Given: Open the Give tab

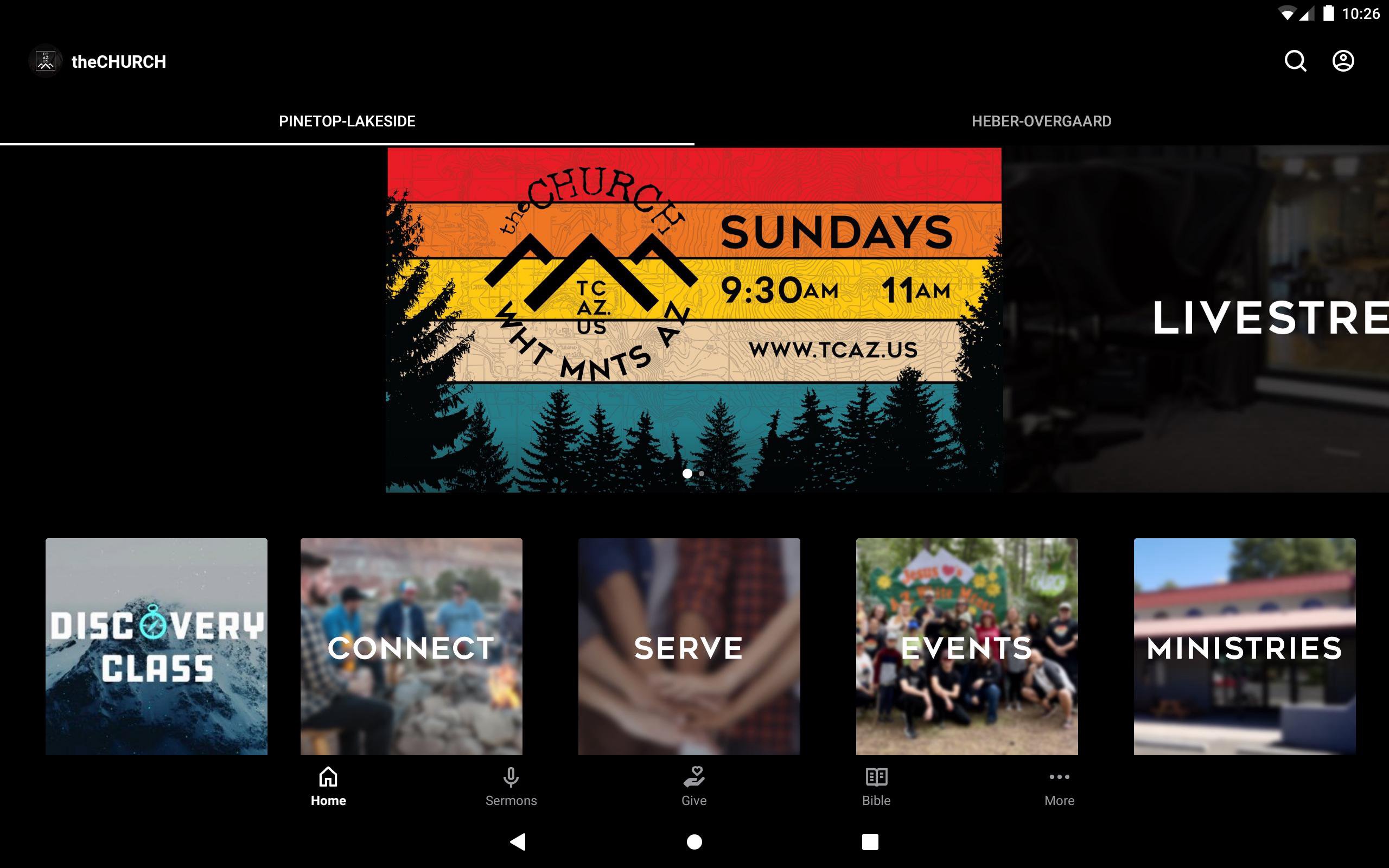Looking at the screenshot, I should pyautogui.click(x=693, y=787).
